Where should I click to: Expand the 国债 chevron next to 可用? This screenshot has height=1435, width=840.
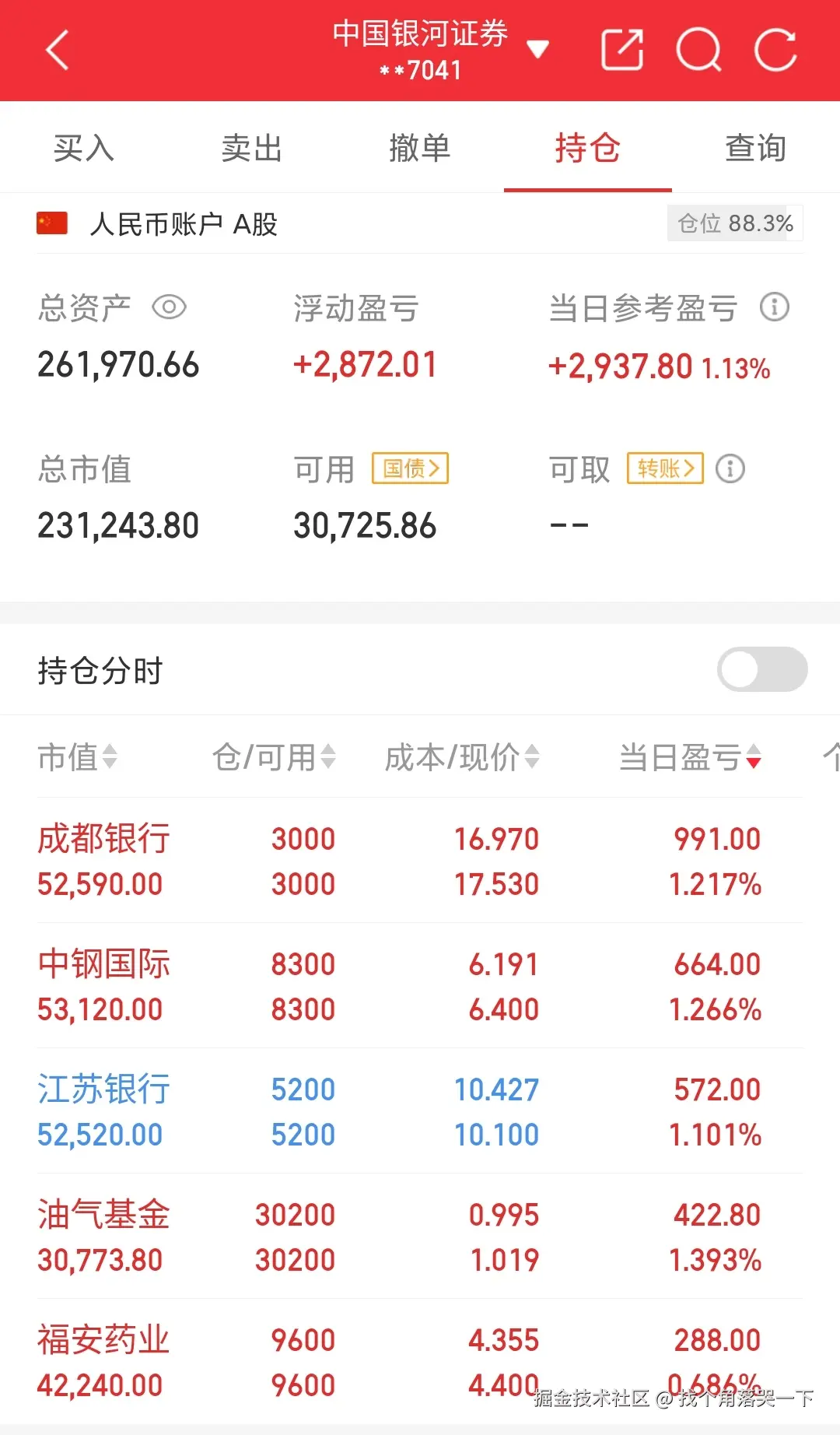(x=410, y=468)
